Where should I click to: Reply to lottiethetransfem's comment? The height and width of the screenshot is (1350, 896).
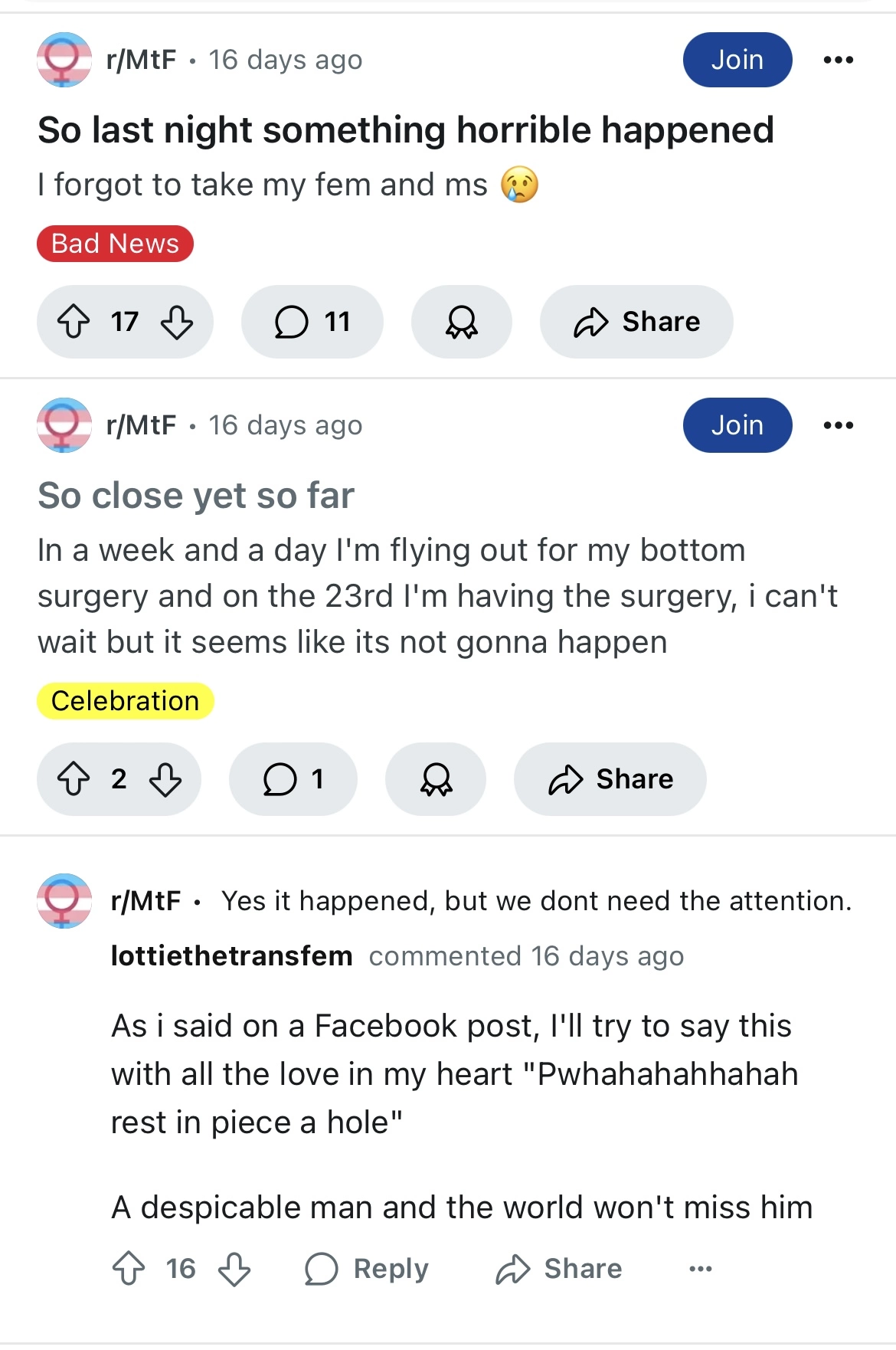point(366,1269)
